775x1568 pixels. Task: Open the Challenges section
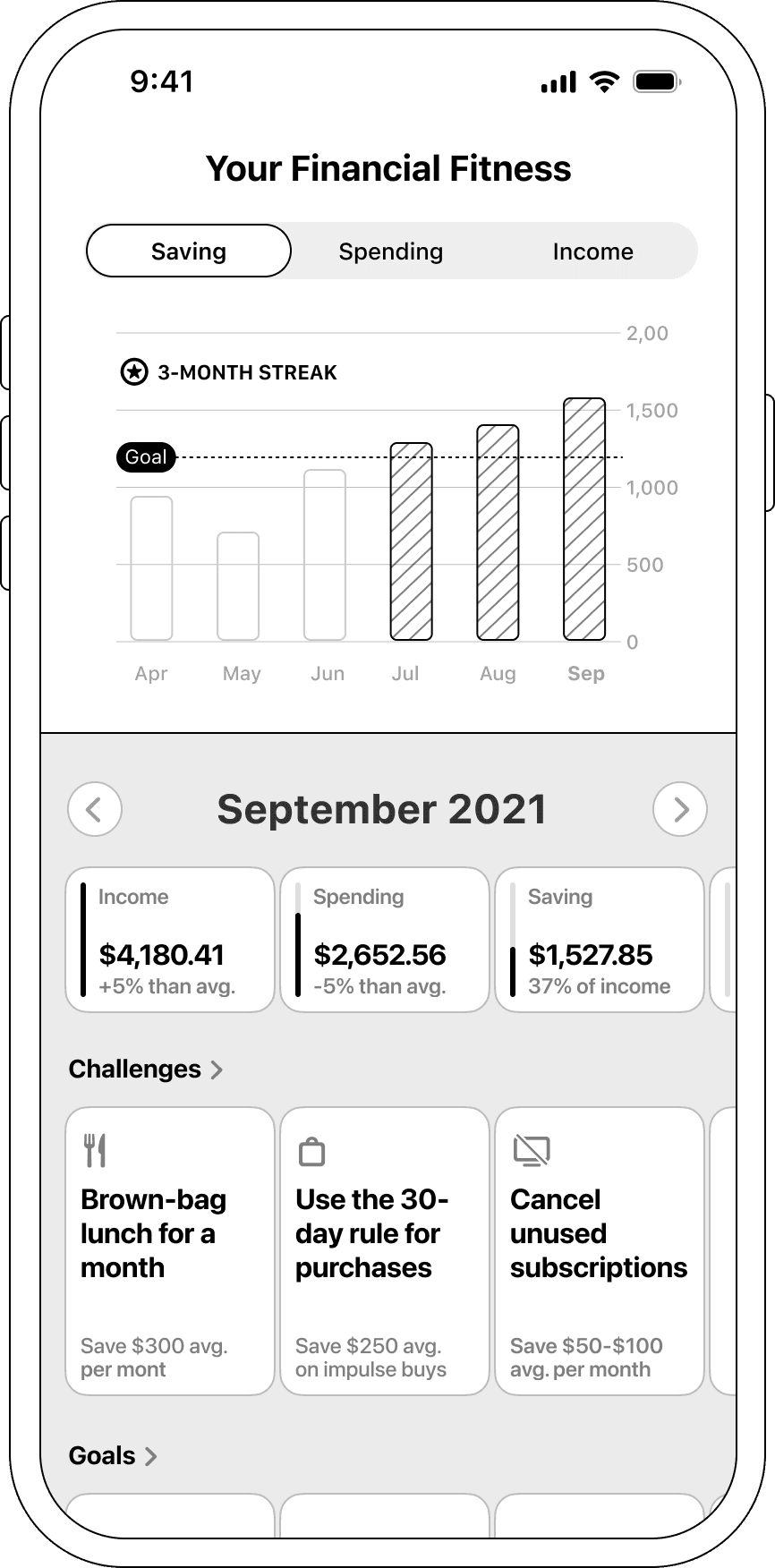click(146, 1069)
